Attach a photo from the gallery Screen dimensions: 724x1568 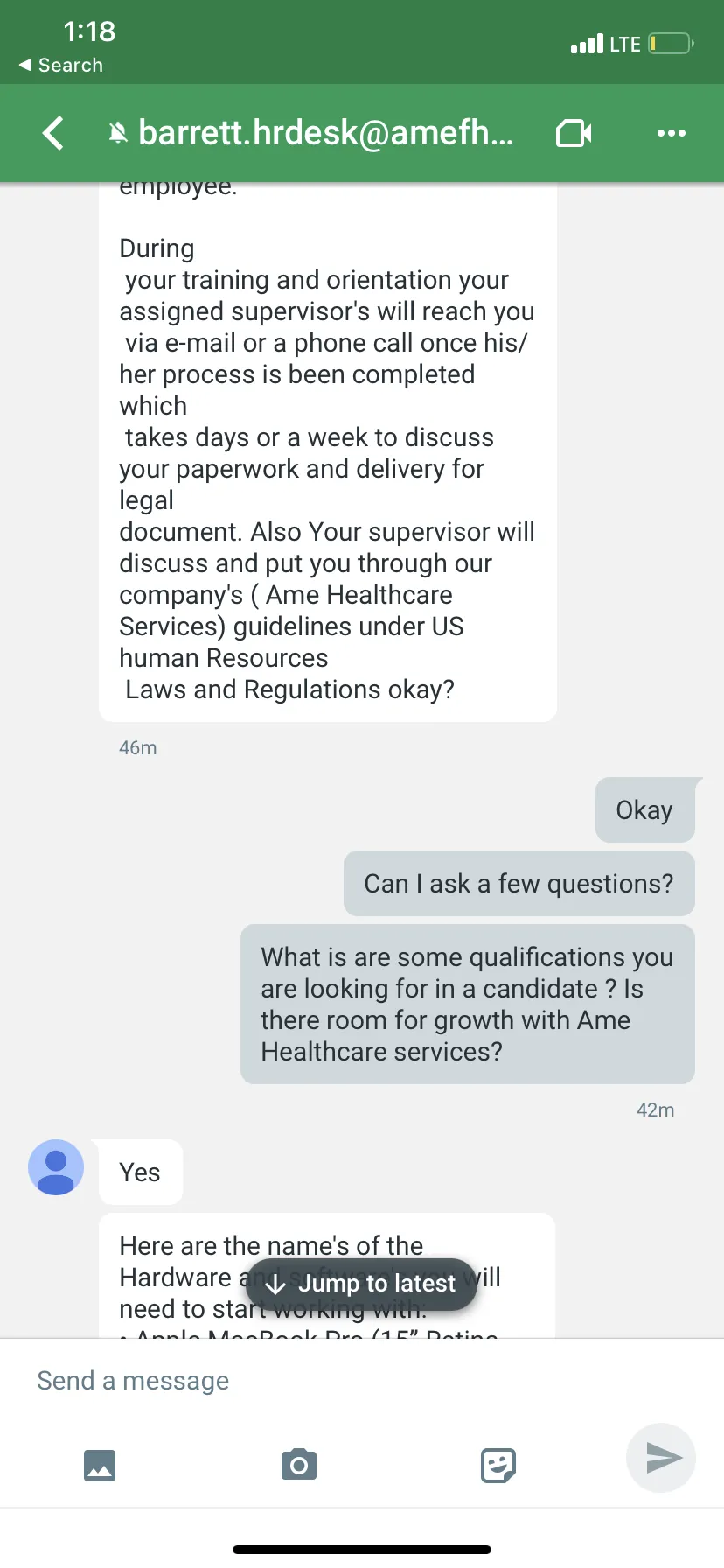pos(100,1464)
